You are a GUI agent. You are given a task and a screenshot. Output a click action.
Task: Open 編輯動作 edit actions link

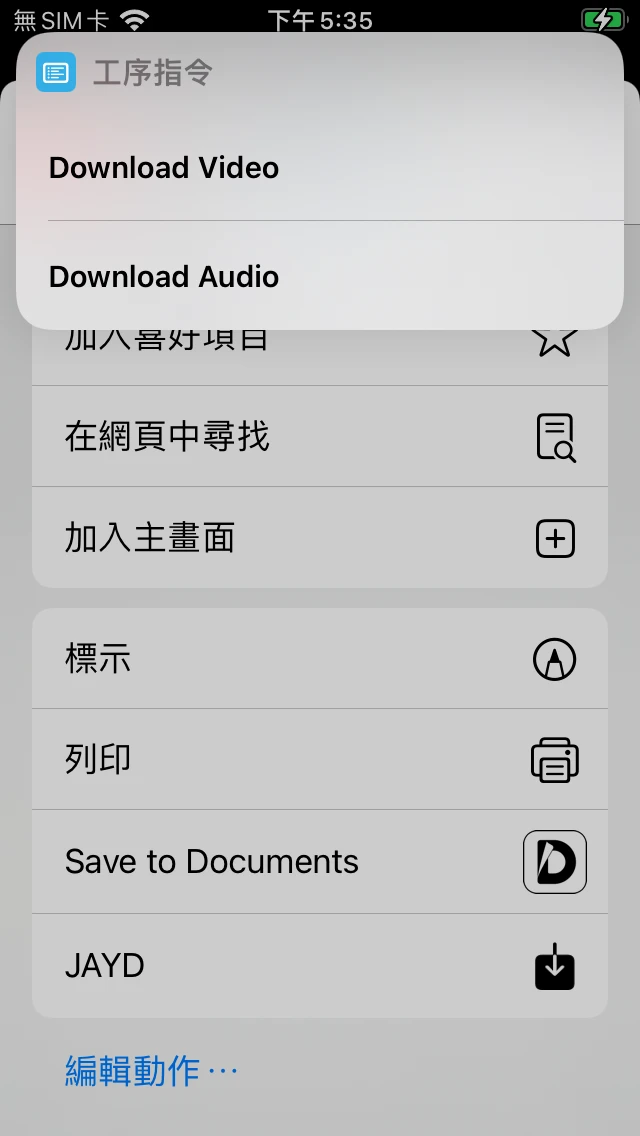coord(152,1071)
